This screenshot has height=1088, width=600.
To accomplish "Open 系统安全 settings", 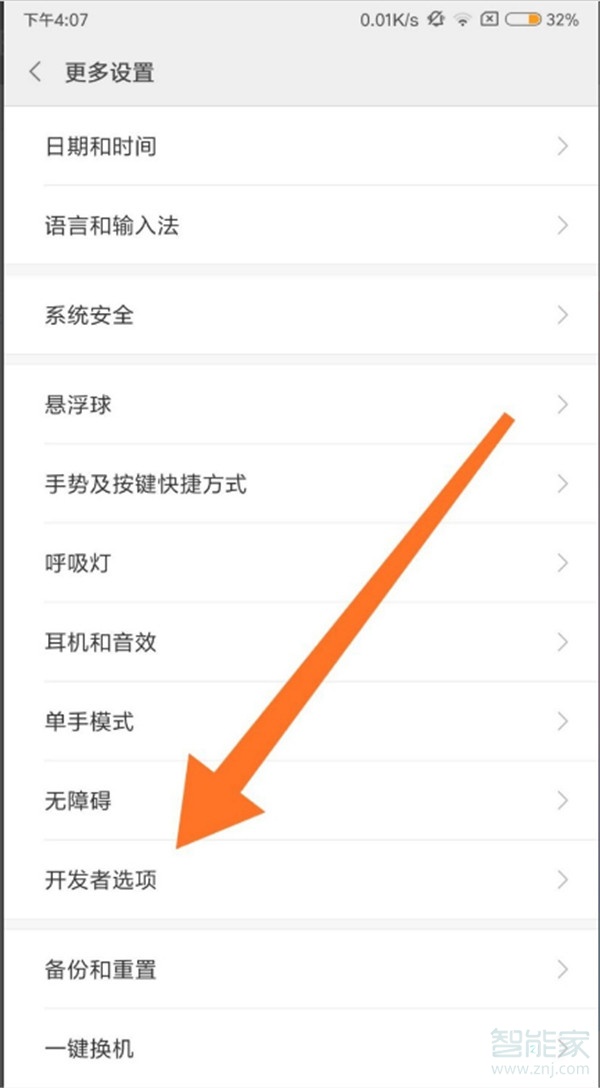I will click(x=300, y=316).
